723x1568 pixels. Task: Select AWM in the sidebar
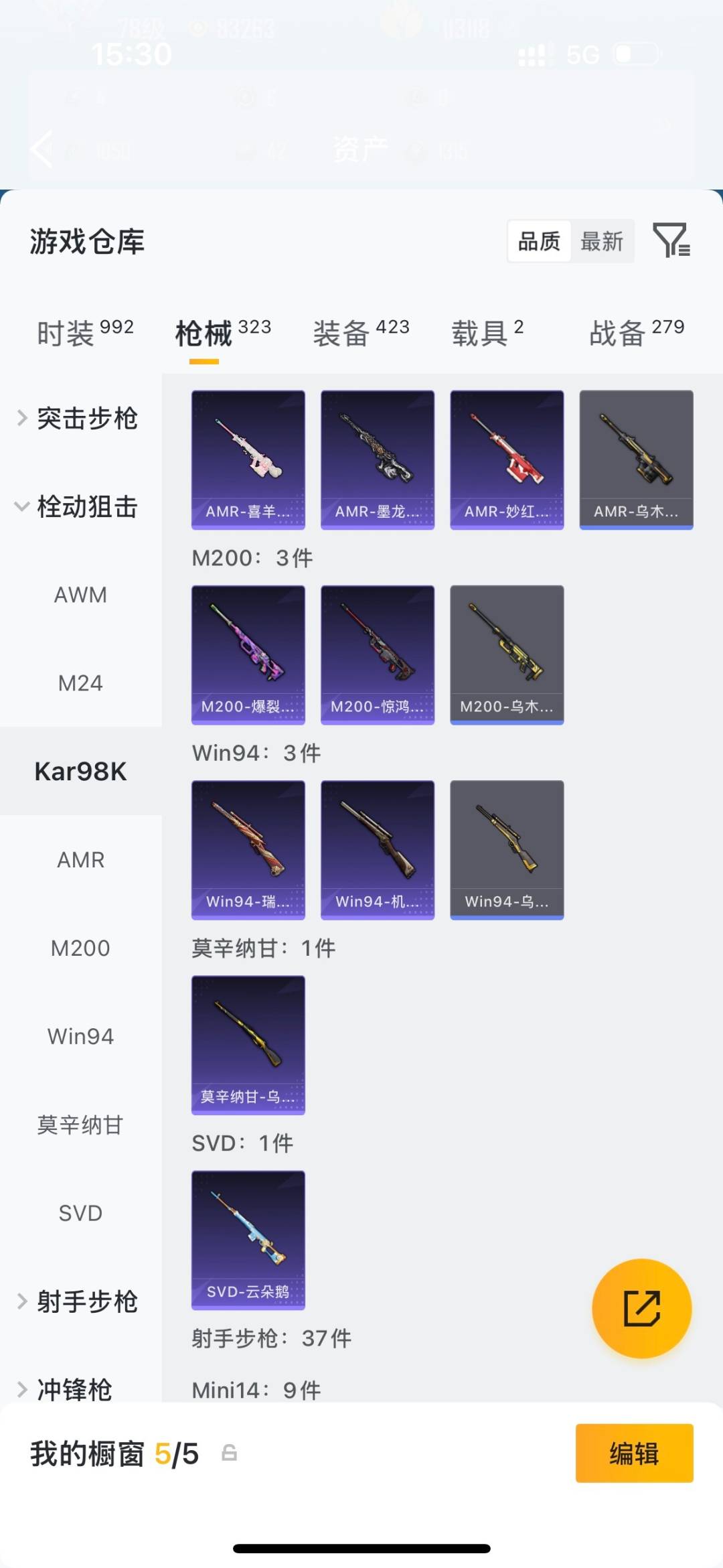80,595
